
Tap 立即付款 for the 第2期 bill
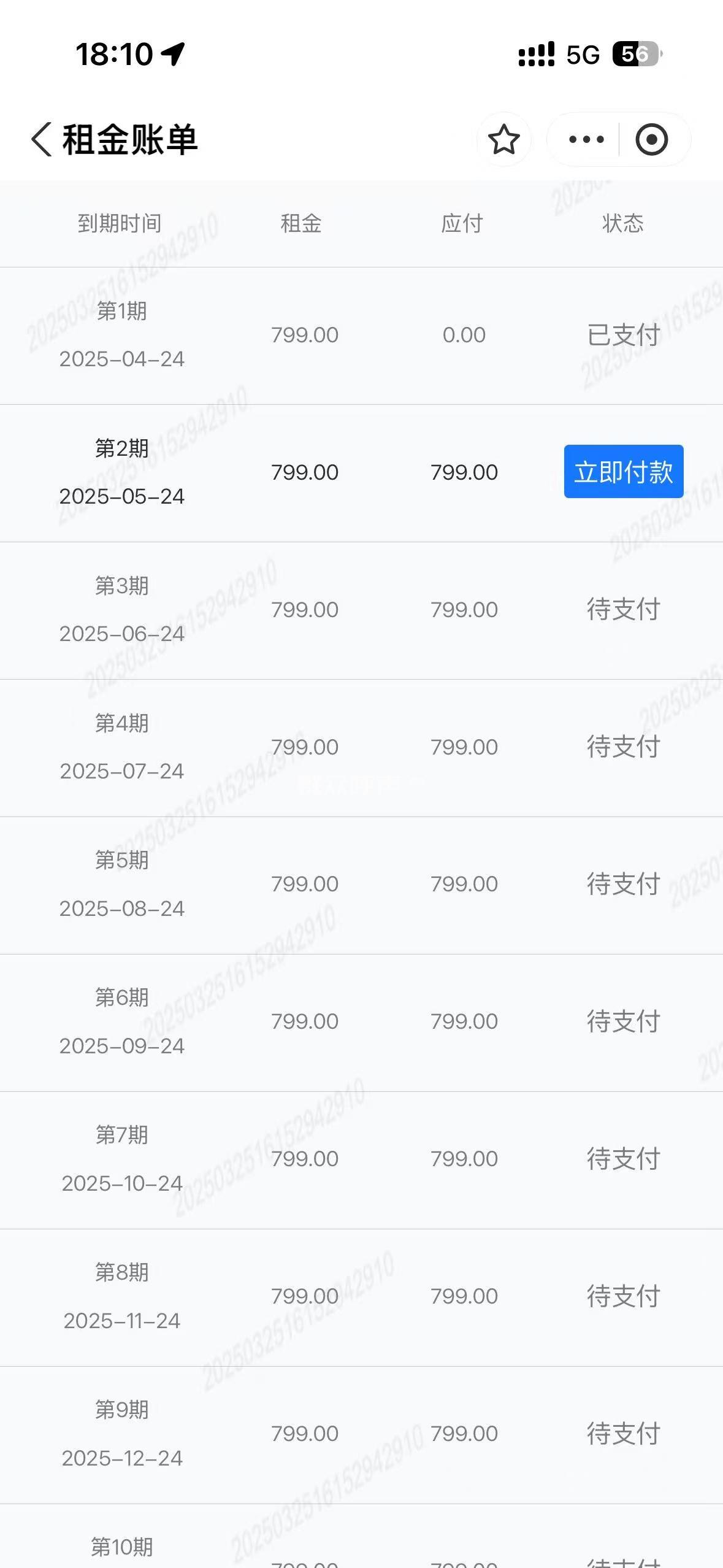click(624, 472)
